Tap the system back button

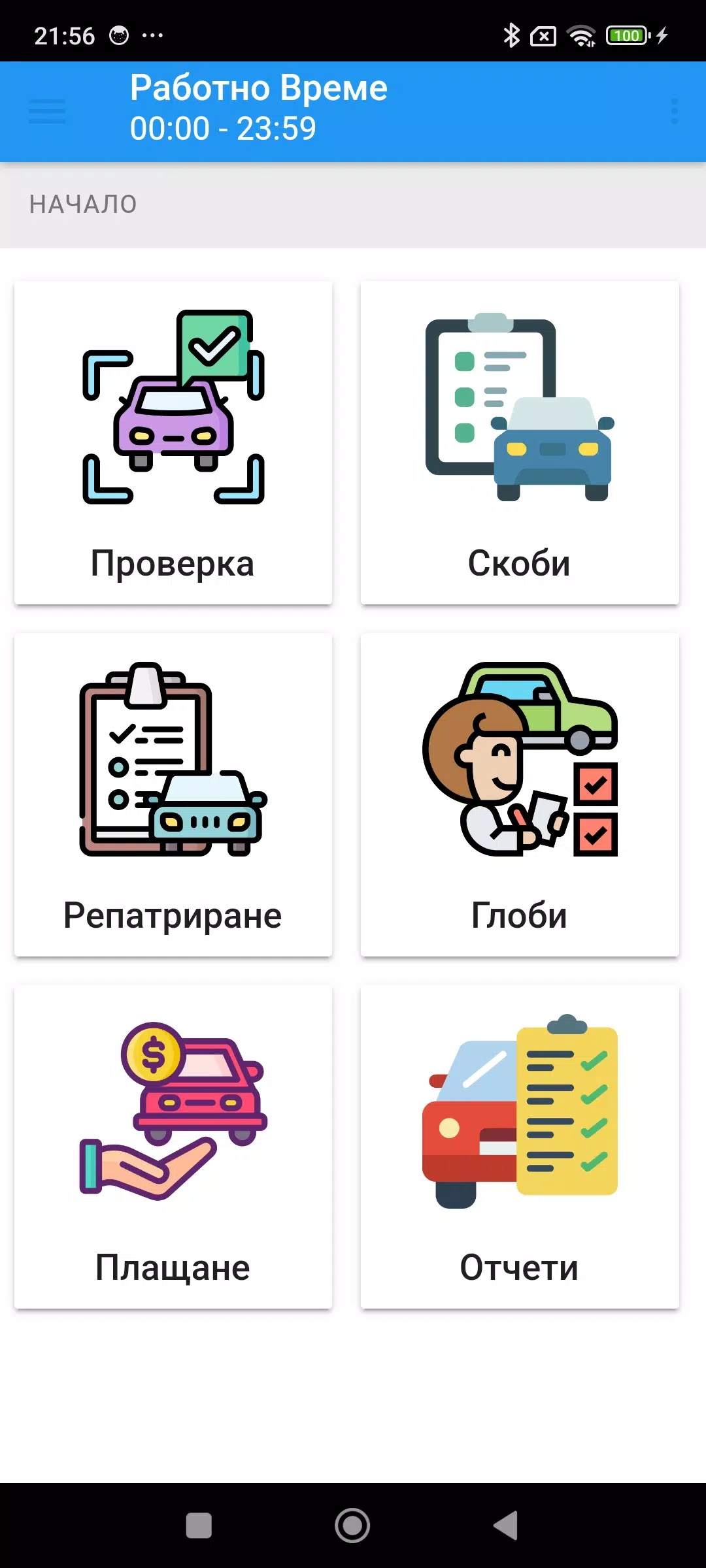(x=505, y=1526)
